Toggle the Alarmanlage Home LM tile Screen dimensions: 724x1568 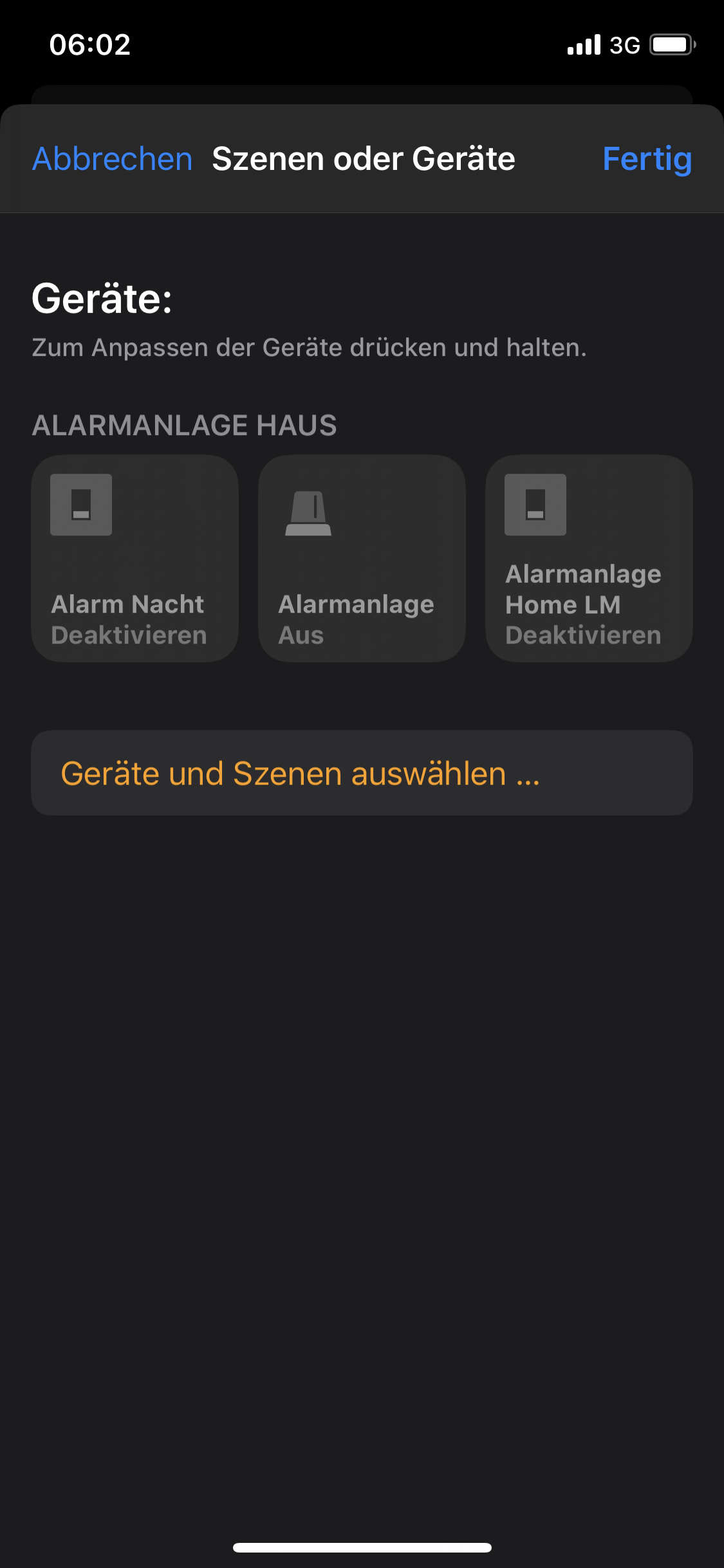[589, 558]
